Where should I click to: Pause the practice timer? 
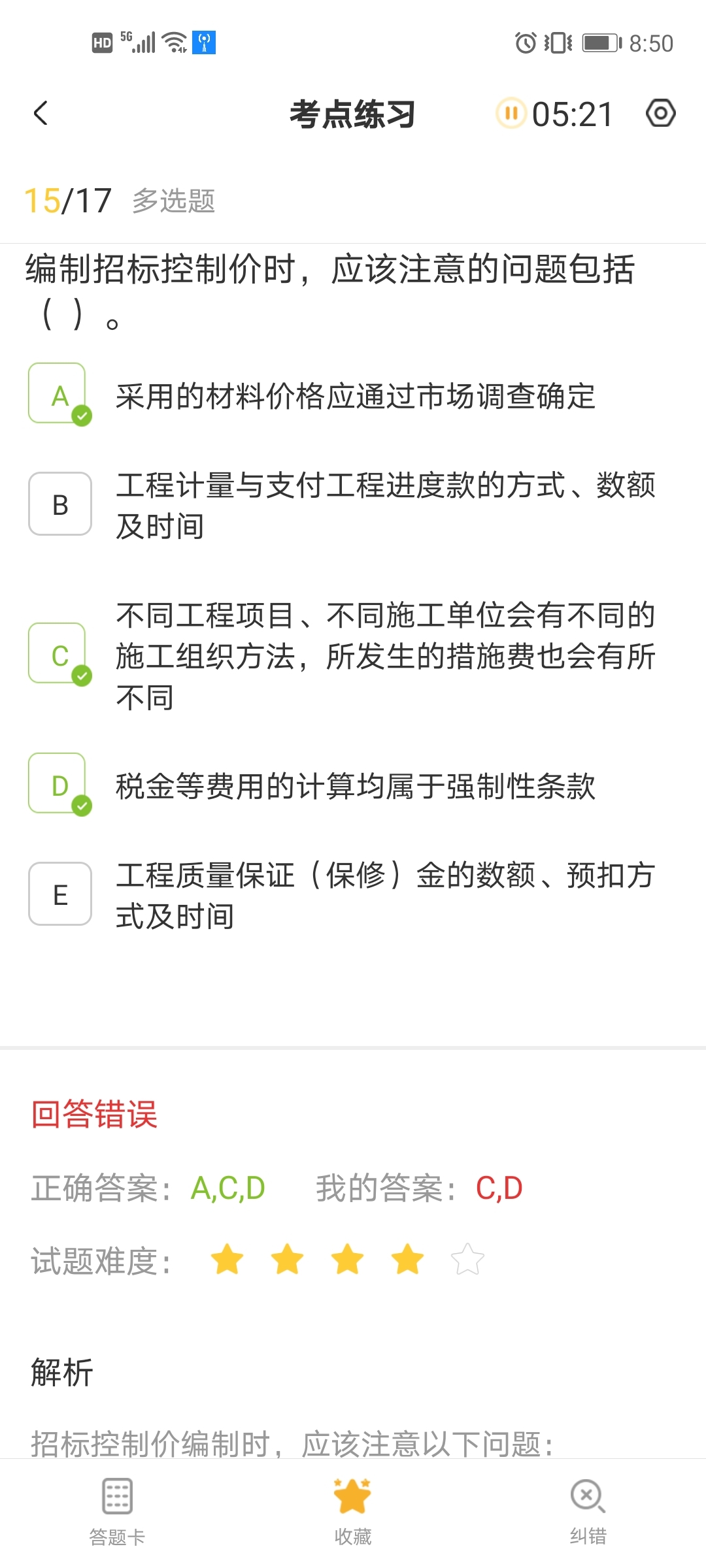511,114
